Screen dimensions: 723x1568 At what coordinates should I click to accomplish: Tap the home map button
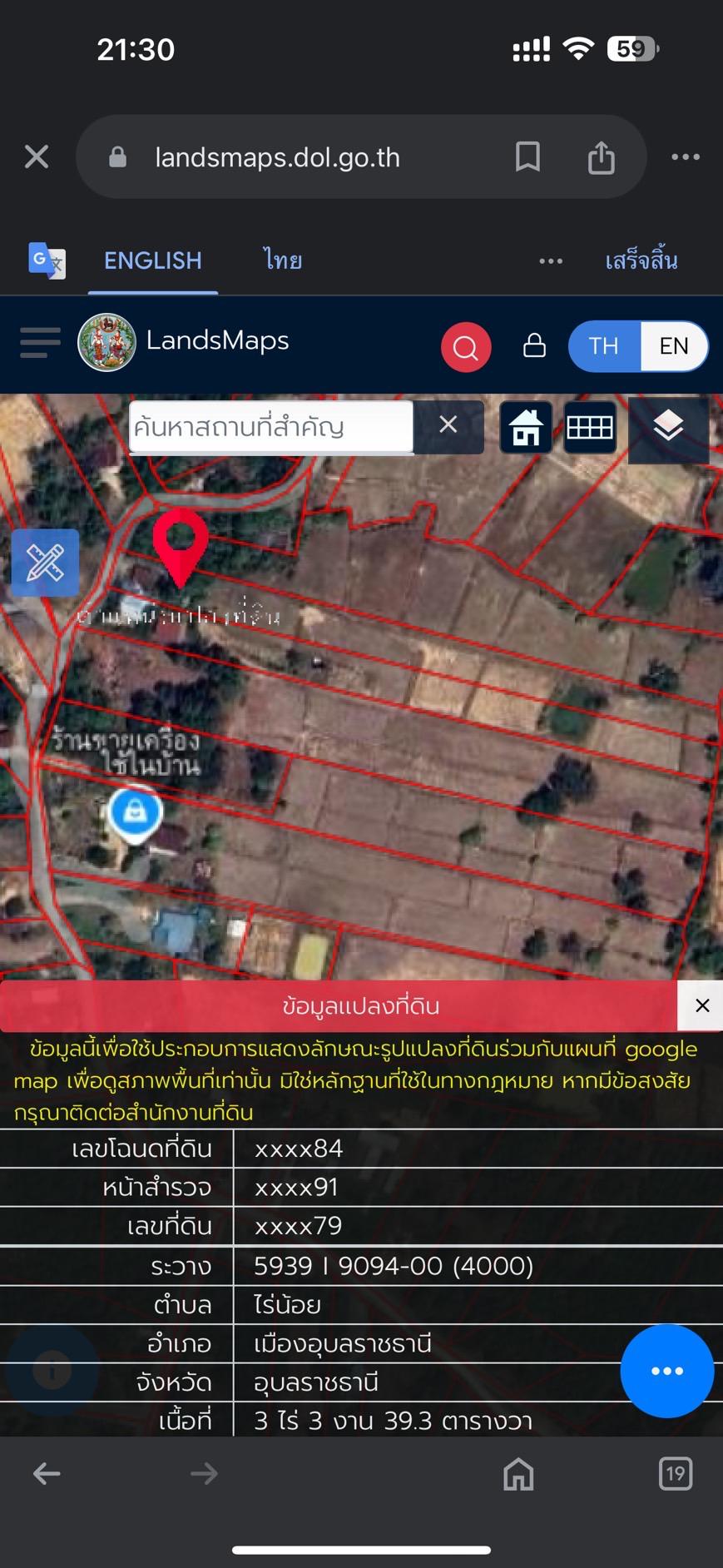[526, 428]
